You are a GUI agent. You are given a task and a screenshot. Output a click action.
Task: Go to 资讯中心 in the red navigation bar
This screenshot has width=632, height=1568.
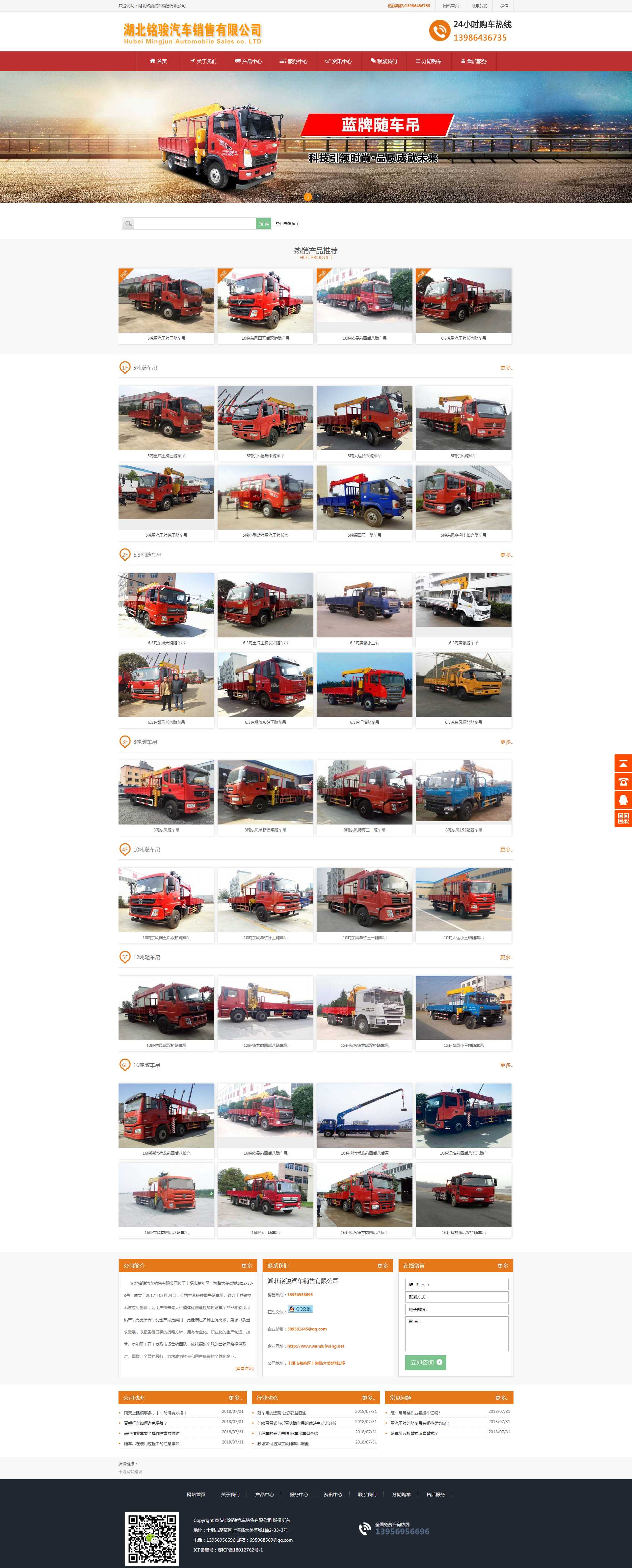tap(339, 62)
